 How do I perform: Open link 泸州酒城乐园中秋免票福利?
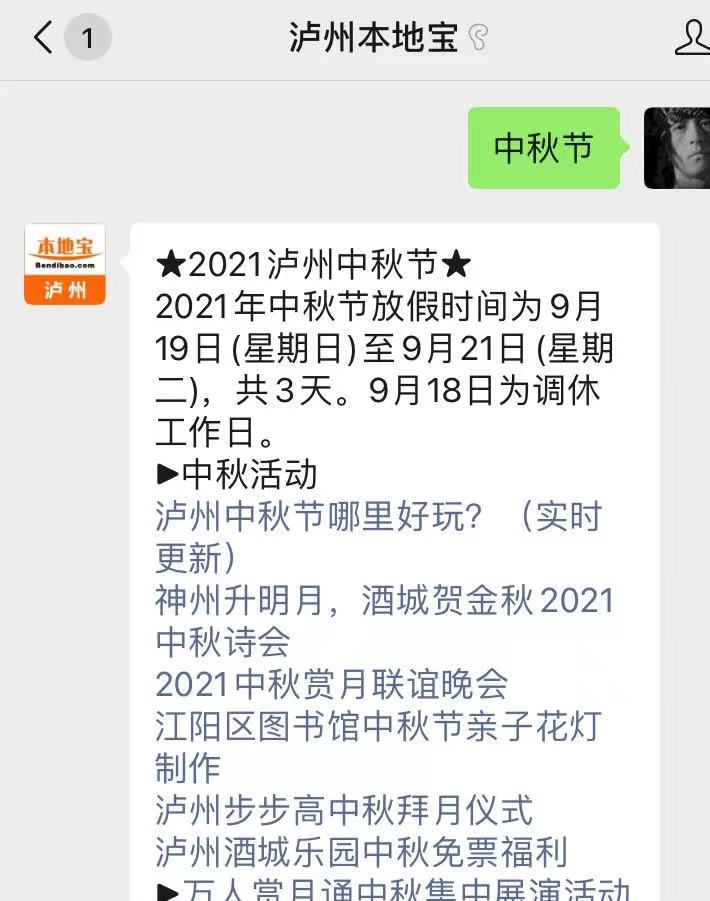[x=362, y=852]
